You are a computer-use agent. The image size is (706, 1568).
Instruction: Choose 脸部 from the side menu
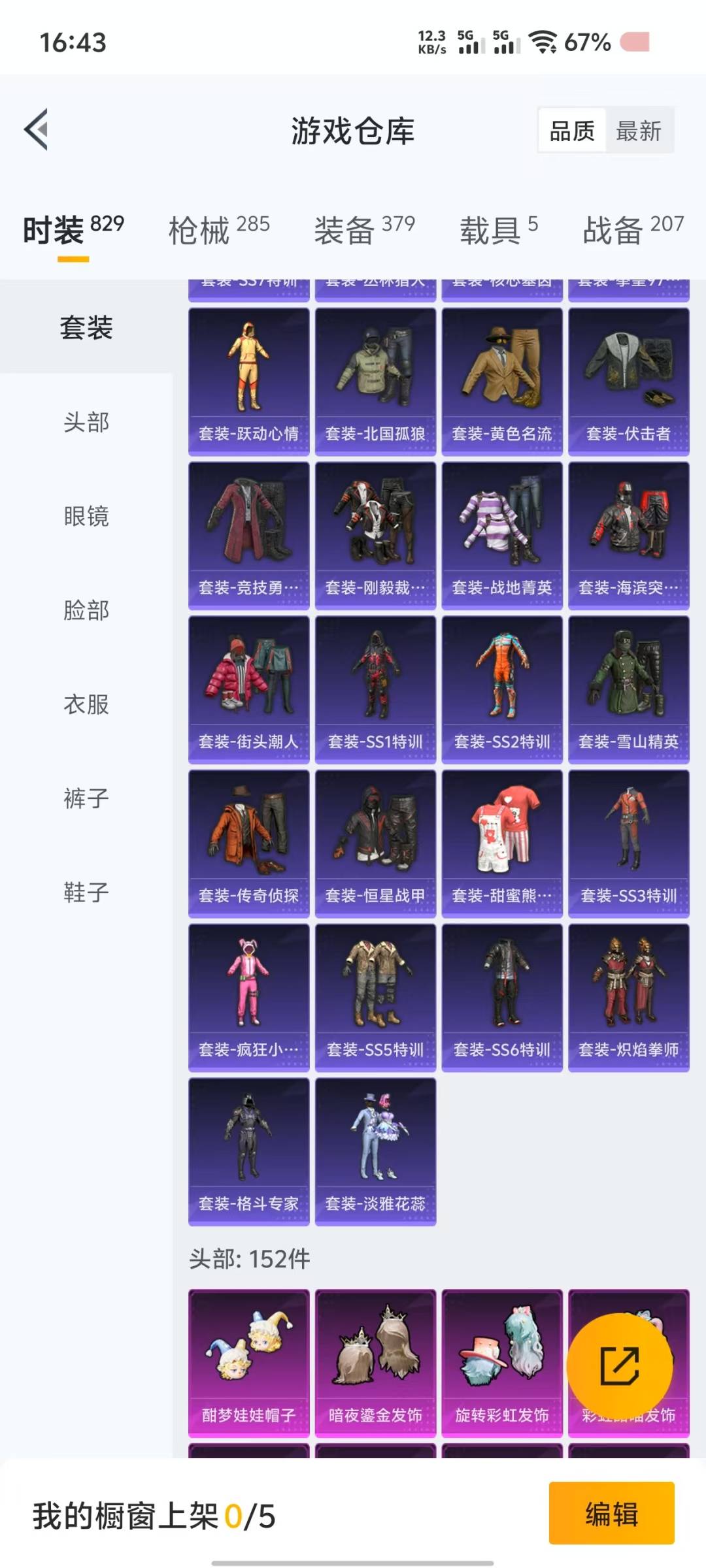[x=86, y=610]
